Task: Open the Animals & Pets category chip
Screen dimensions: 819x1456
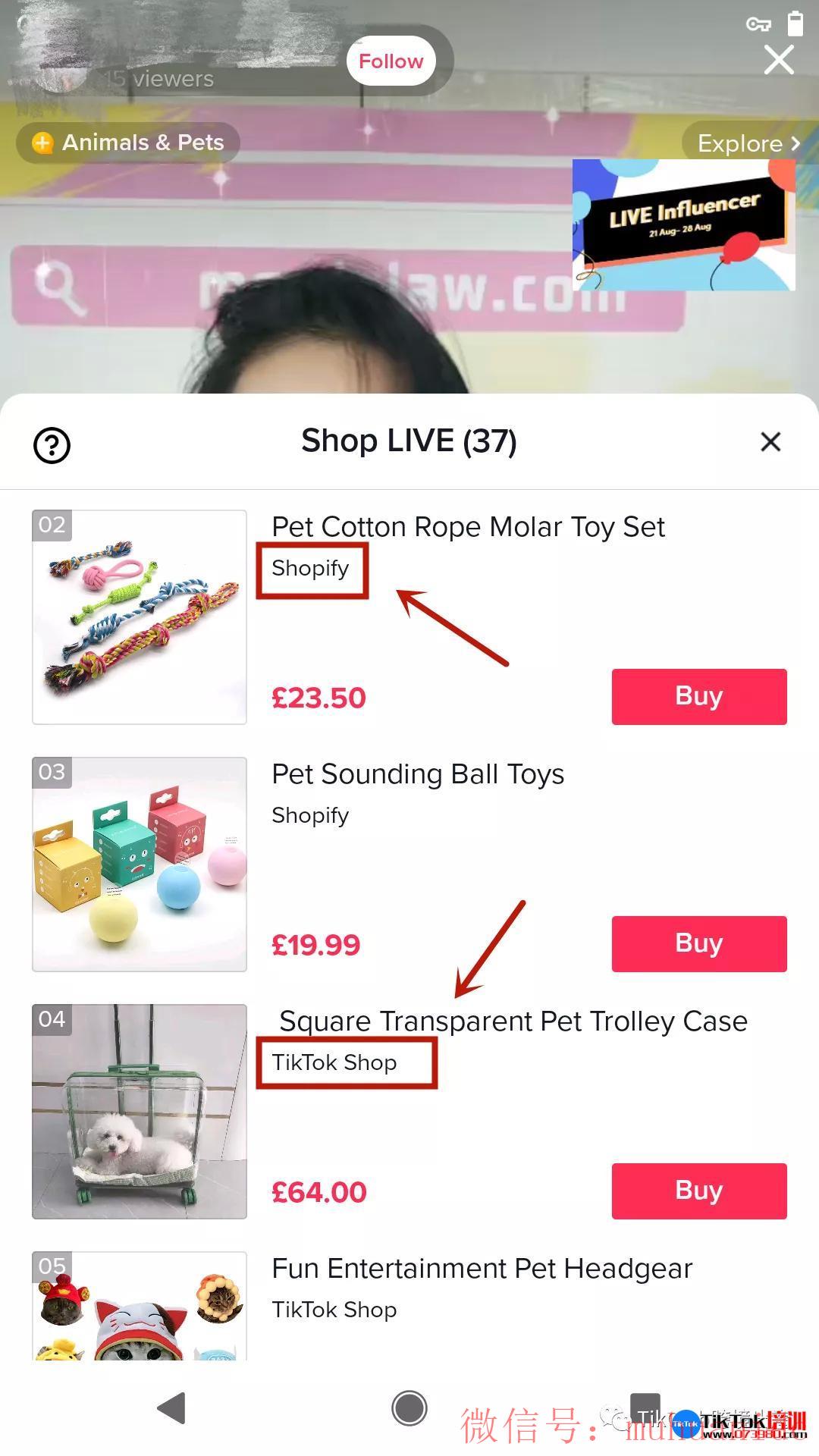Action: [x=128, y=143]
